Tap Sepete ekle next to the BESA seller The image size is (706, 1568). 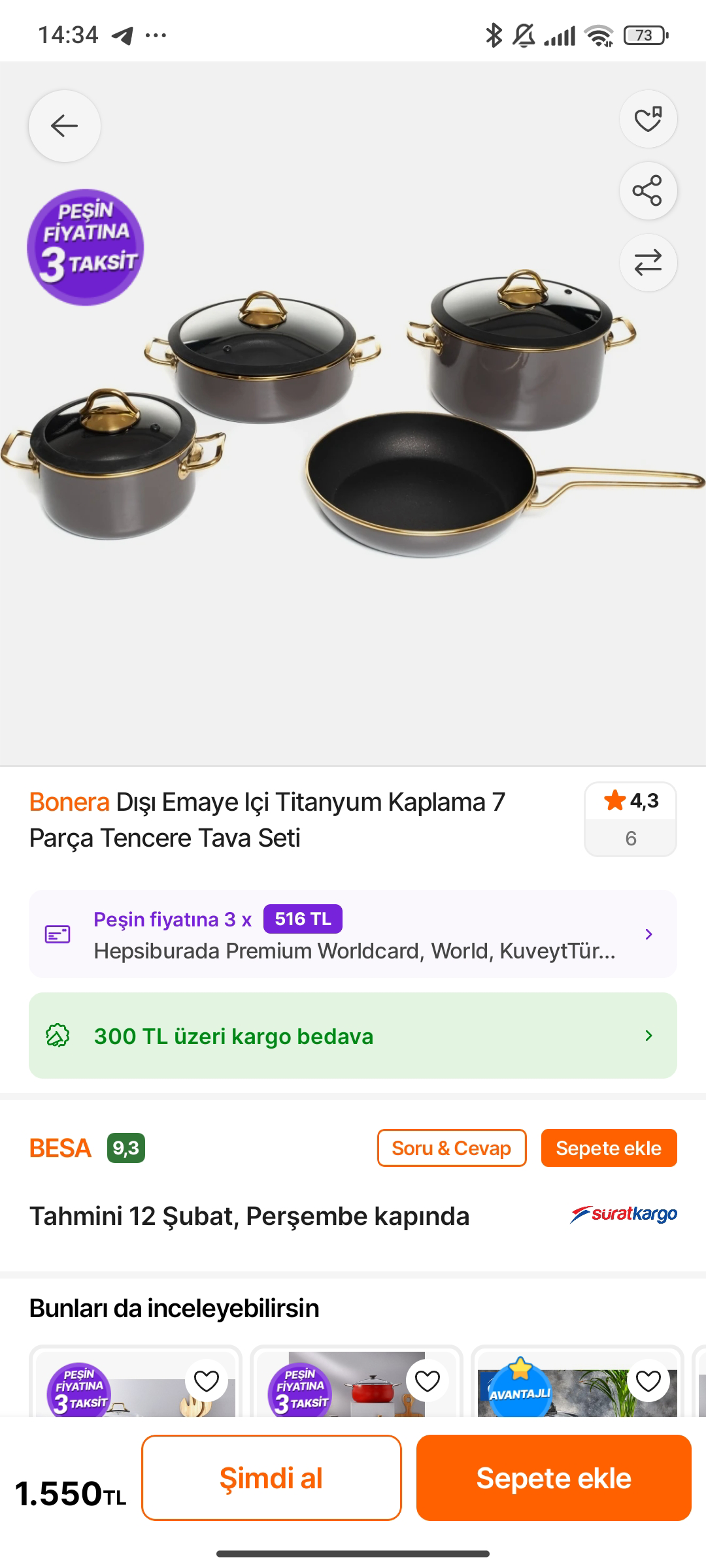click(x=609, y=1148)
